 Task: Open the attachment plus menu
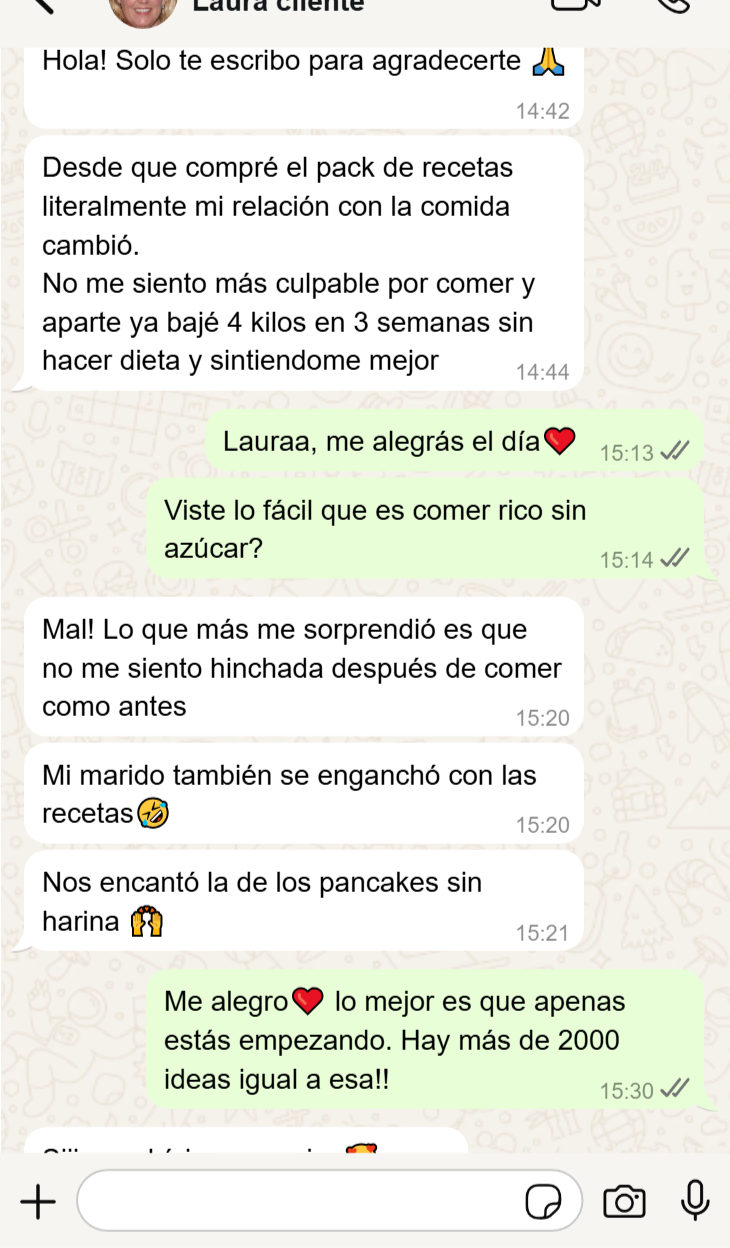pos(38,1201)
